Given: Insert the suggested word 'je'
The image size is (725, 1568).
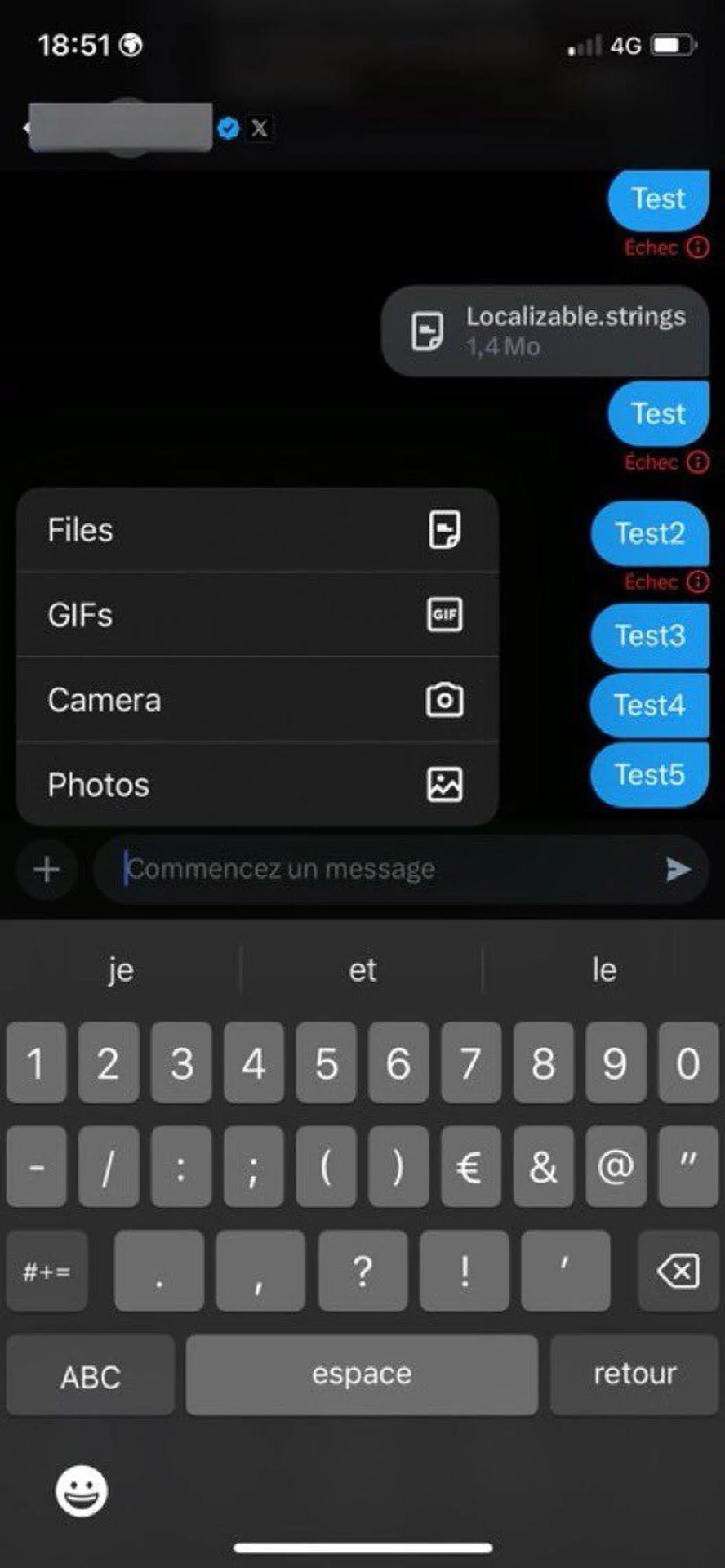Looking at the screenshot, I should point(121,970).
